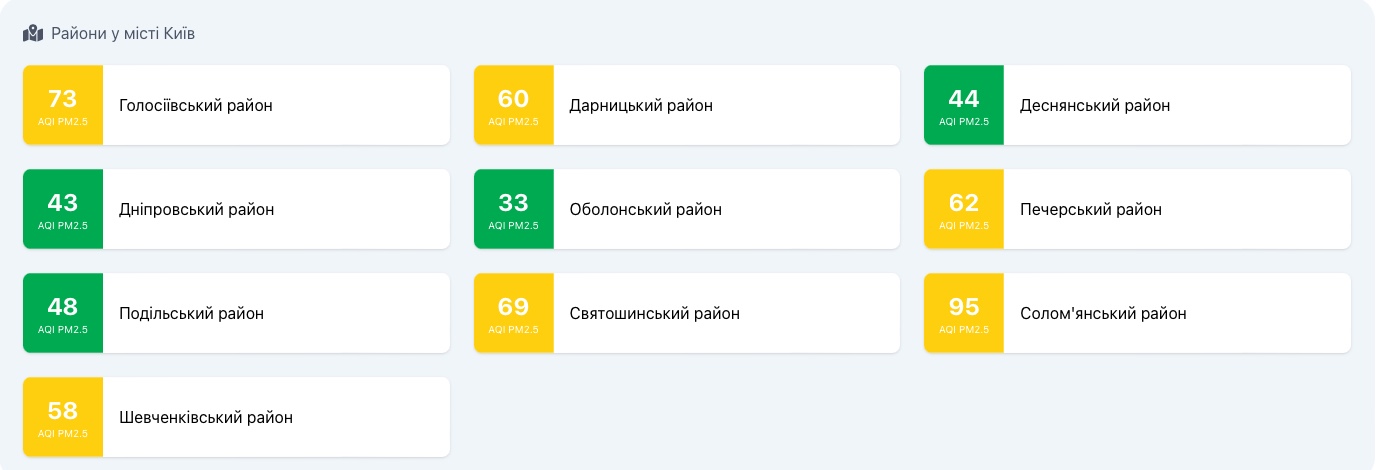The height and width of the screenshot is (470, 1377).
Task: Open Деснянський район air quality
Action: coord(1137,105)
